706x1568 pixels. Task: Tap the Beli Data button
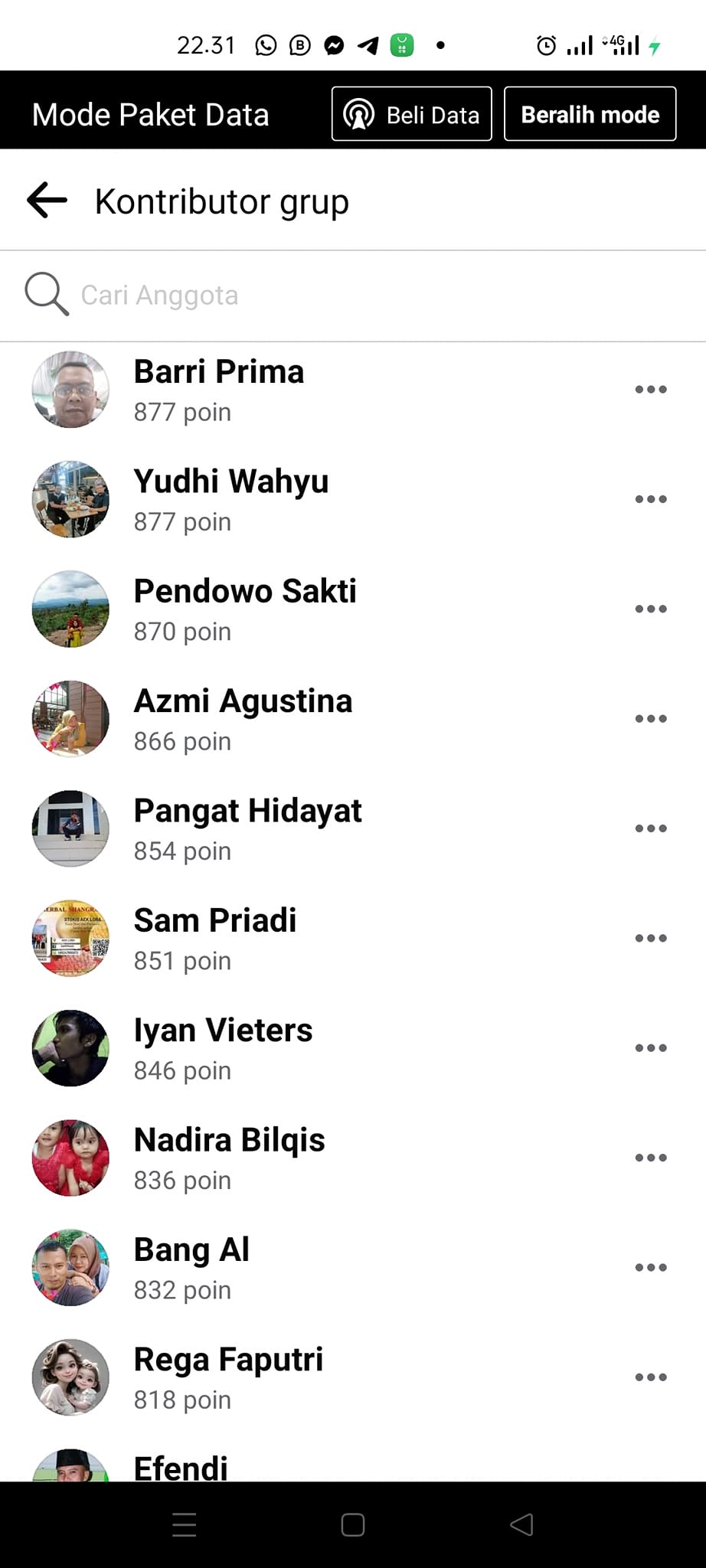coord(411,115)
